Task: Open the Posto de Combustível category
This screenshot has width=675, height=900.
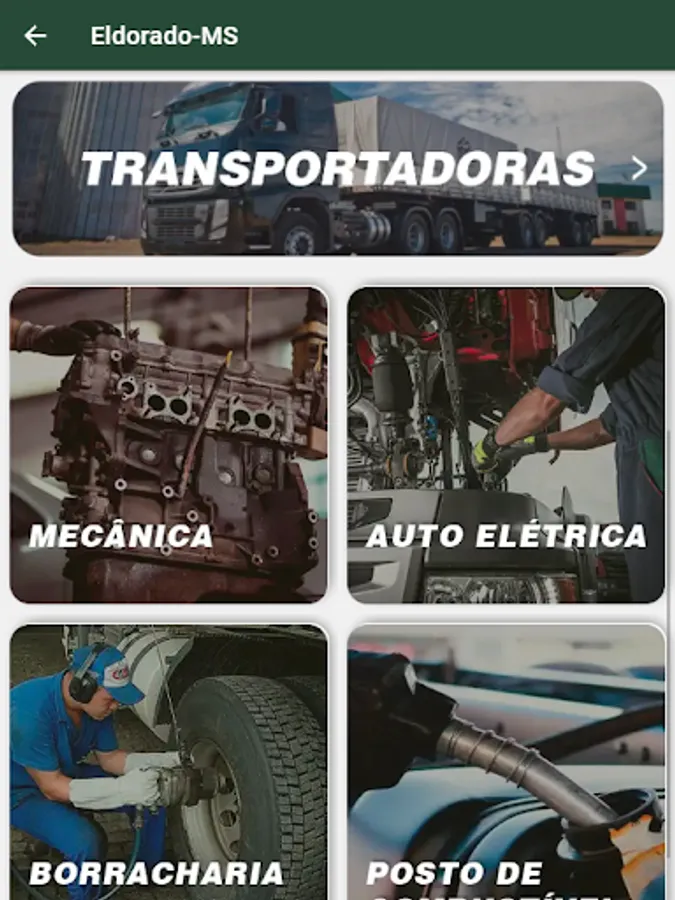Action: click(x=506, y=762)
